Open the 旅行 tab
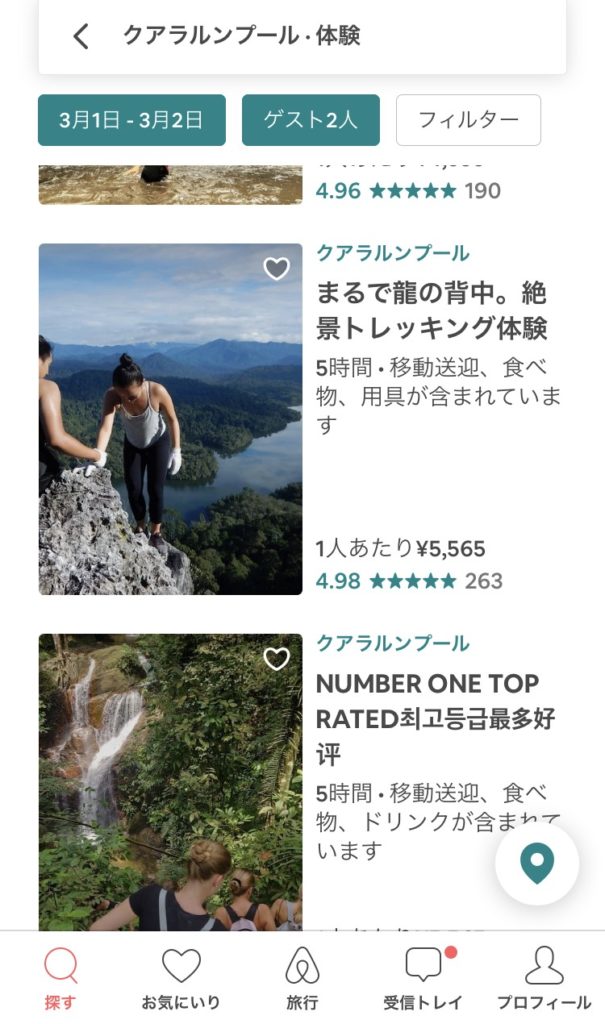The height and width of the screenshot is (1024, 605). pyautogui.click(x=302, y=978)
